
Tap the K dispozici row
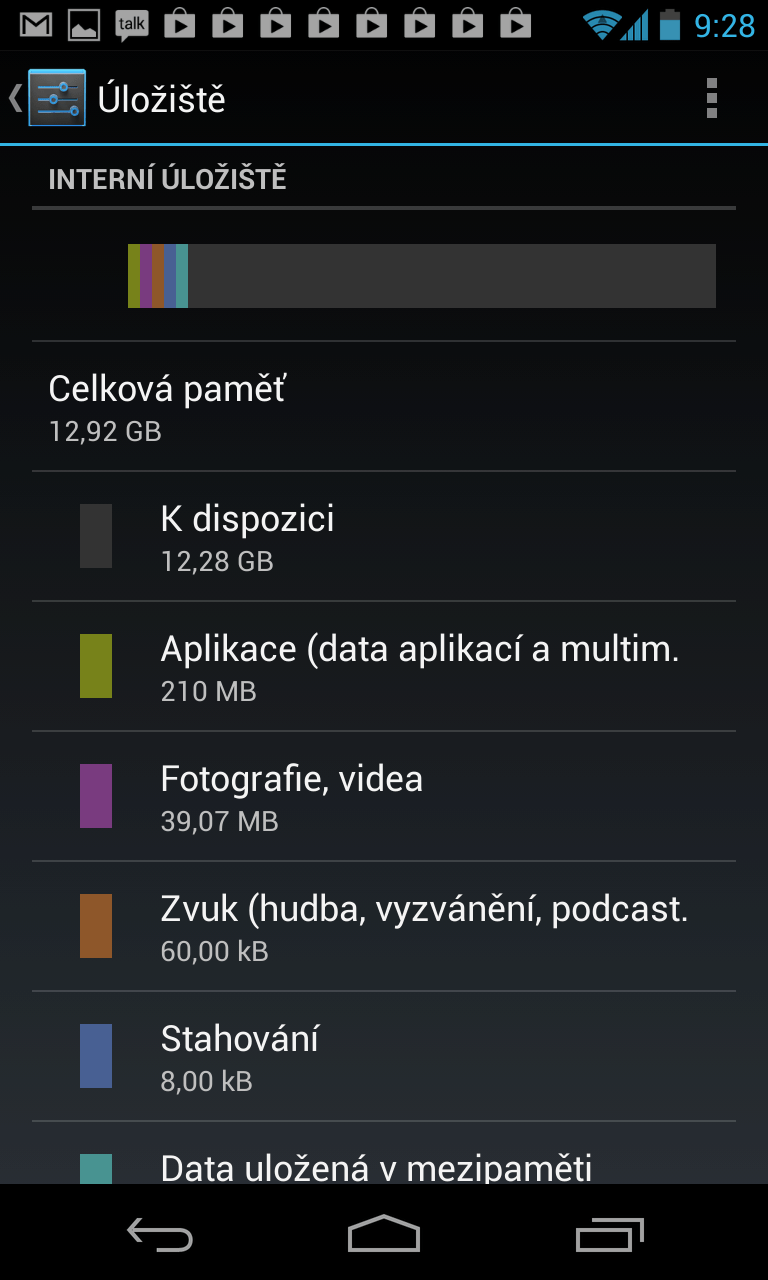click(384, 536)
